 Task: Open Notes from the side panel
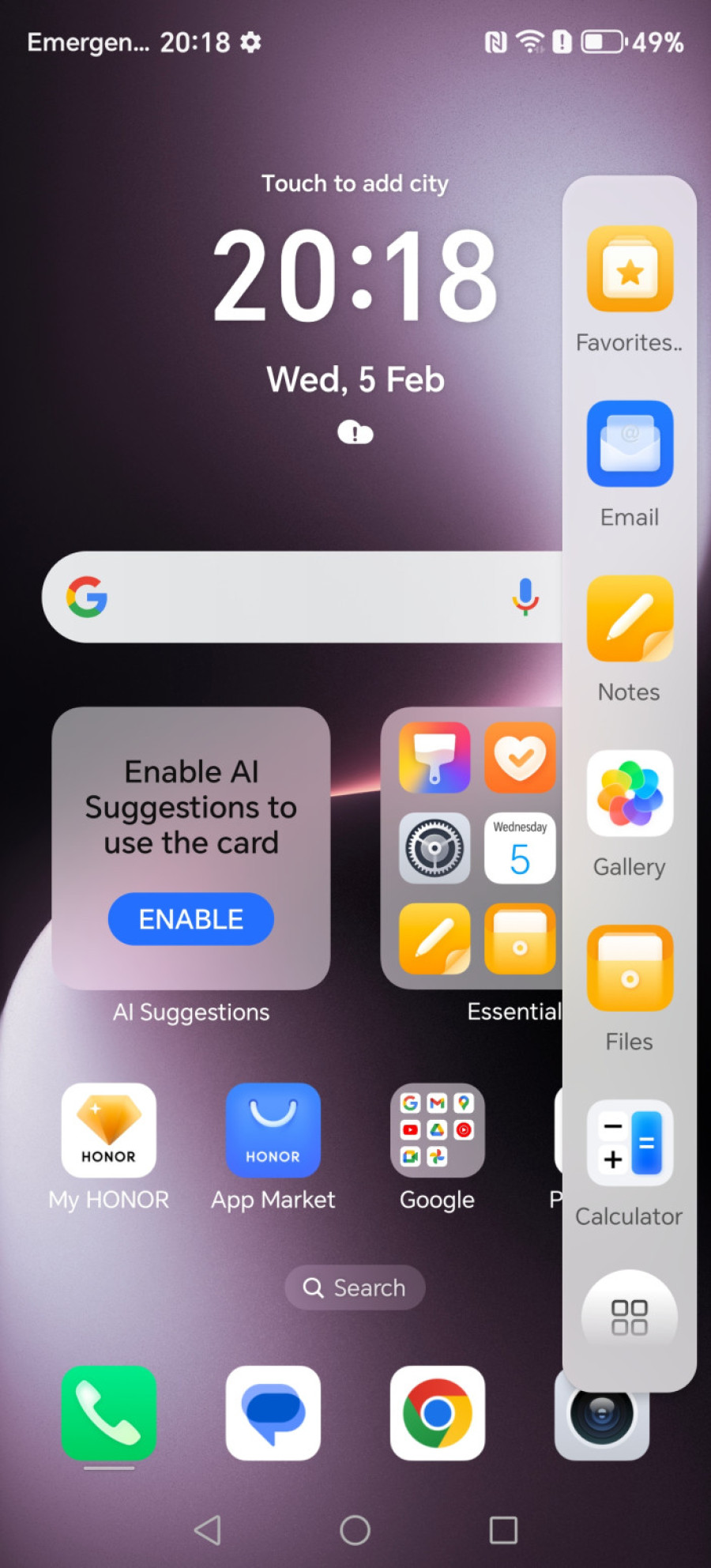click(630, 620)
